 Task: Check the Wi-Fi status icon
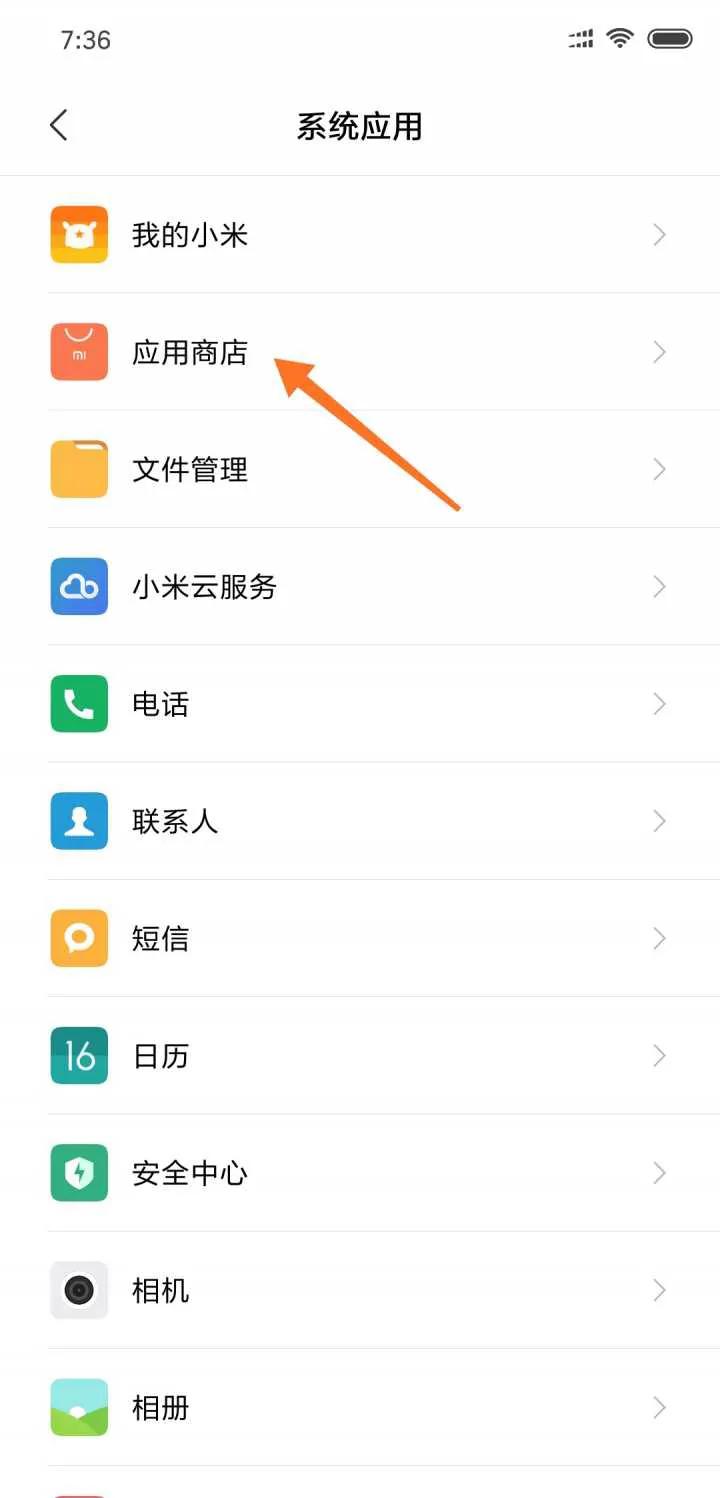click(x=620, y=38)
